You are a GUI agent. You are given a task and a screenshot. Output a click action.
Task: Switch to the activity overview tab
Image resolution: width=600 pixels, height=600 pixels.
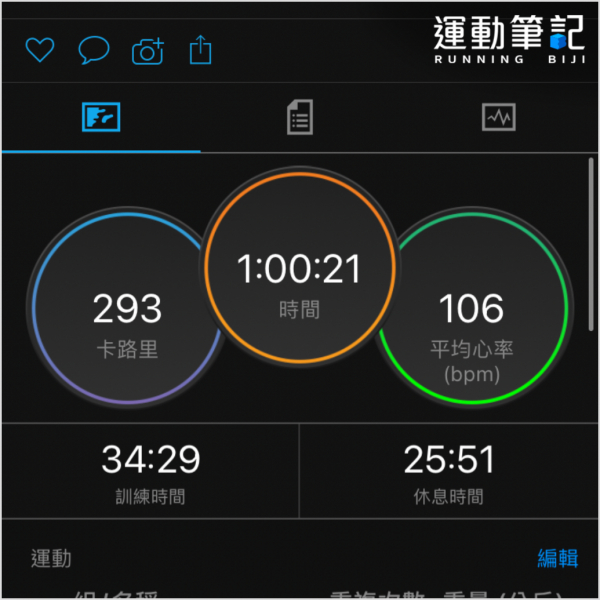[100, 118]
